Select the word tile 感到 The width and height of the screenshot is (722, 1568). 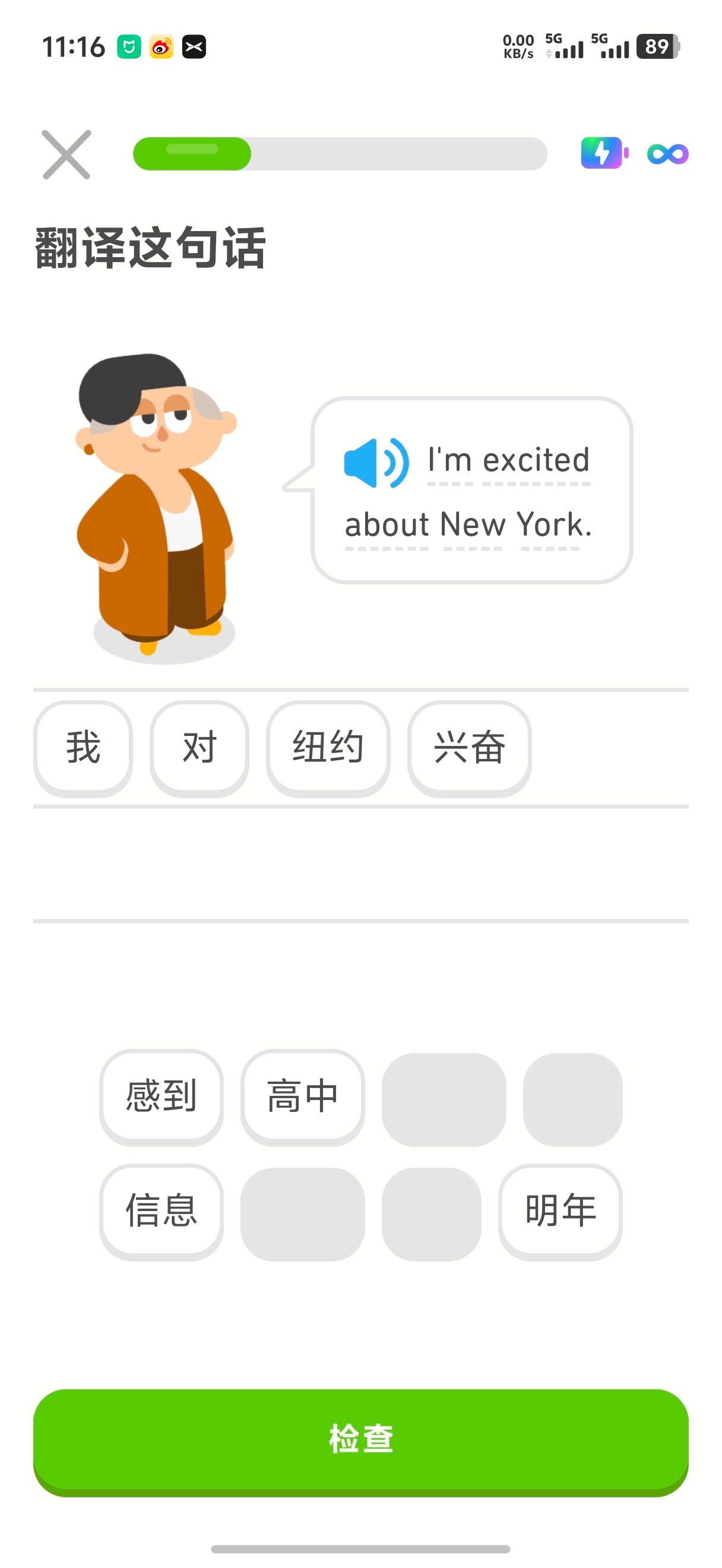(x=160, y=1096)
